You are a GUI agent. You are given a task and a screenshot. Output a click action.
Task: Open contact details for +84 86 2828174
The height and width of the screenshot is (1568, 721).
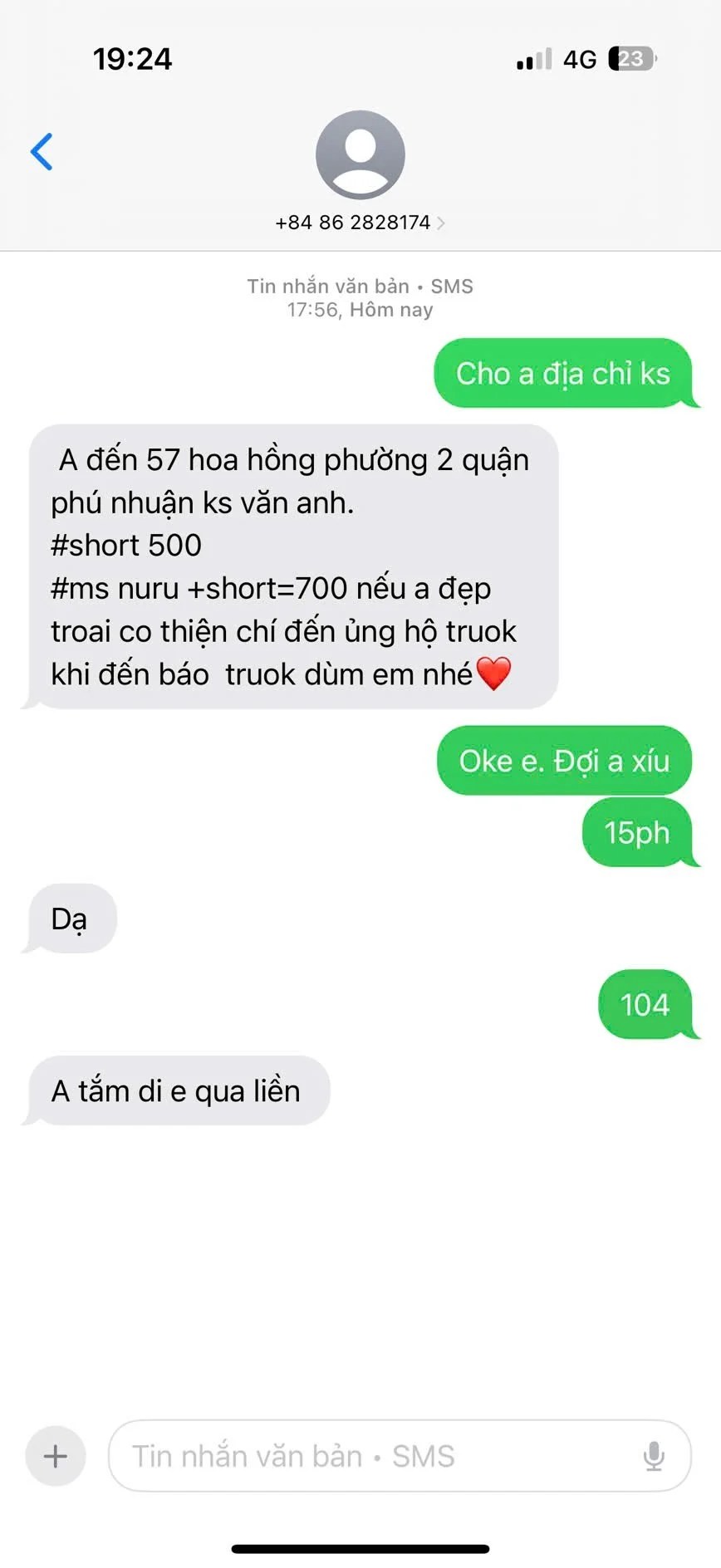point(360,222)
